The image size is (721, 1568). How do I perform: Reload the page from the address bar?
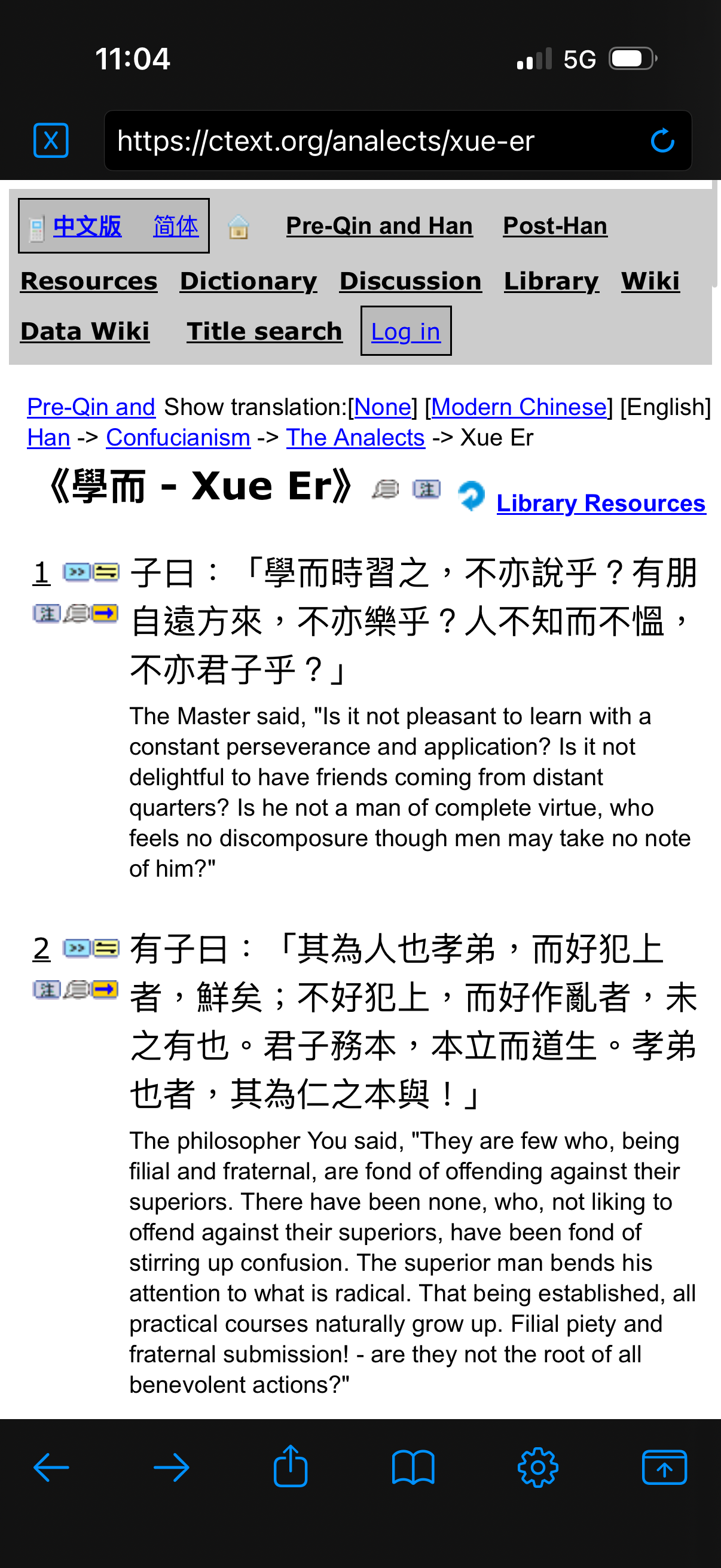pos(662,141)
